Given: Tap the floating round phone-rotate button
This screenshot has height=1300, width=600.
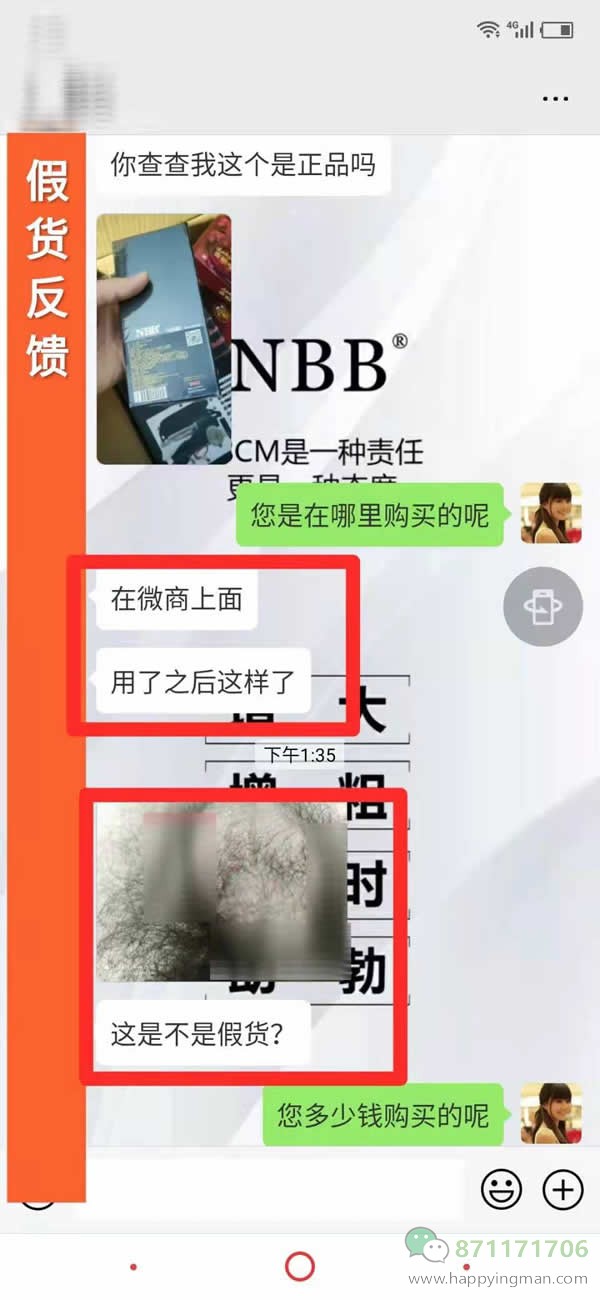Looking at the screenshot, I should (x=543, y=606).
